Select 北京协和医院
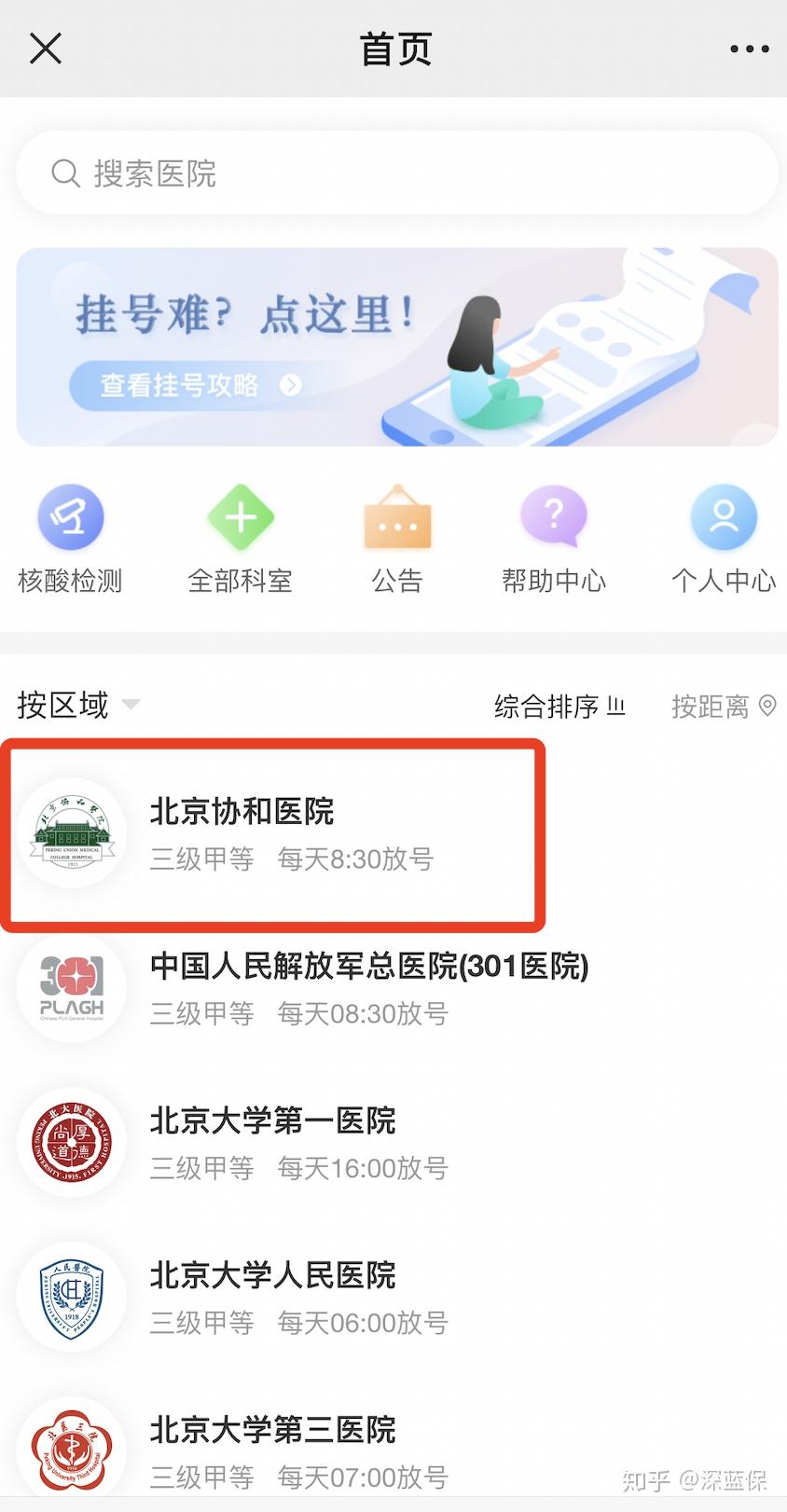The image size is (787, 1512). pos(272,833)
